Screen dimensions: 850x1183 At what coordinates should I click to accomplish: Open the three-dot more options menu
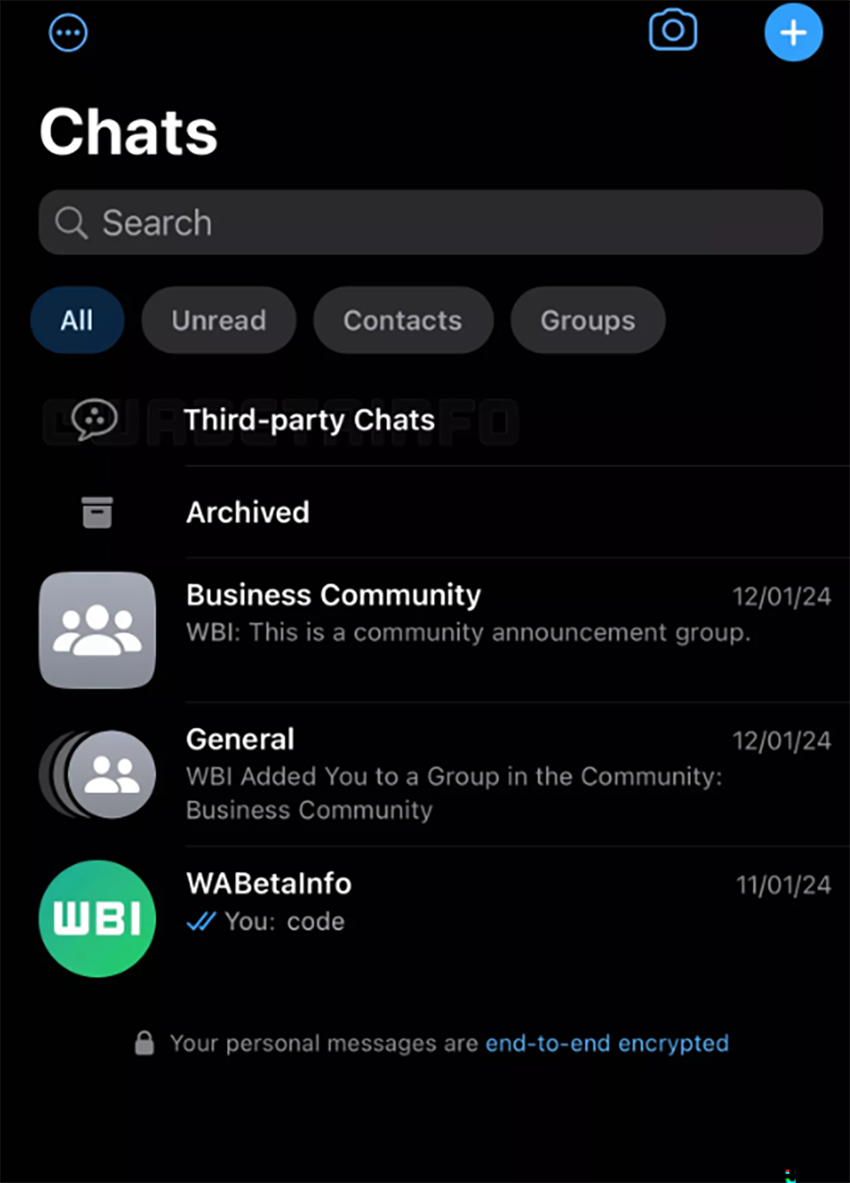[68, 33]
